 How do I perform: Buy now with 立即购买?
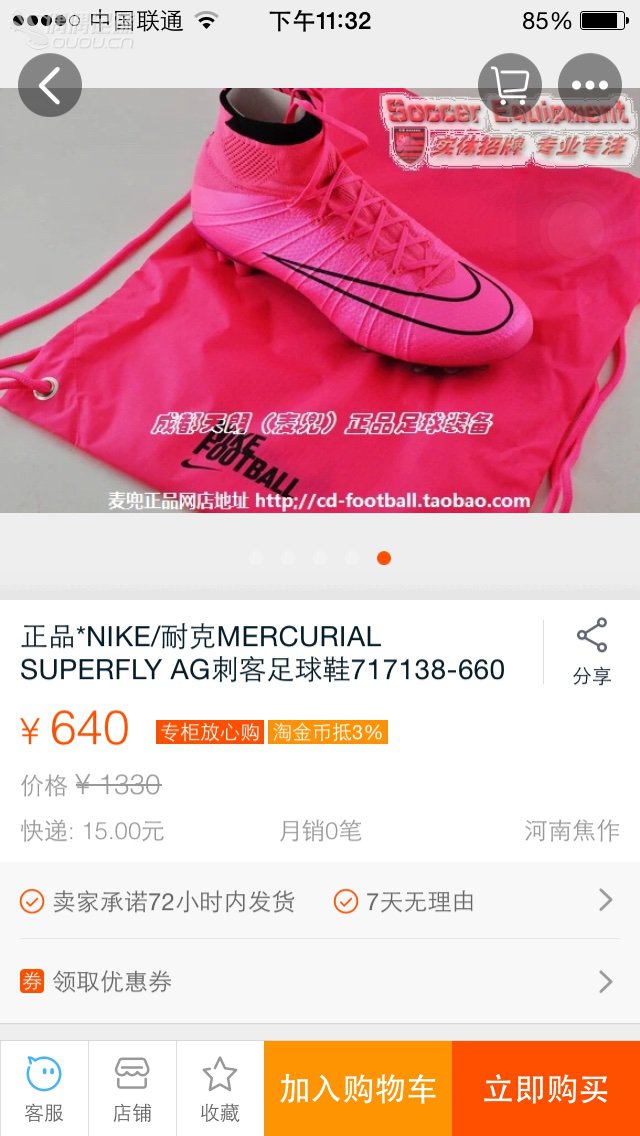546,1088
